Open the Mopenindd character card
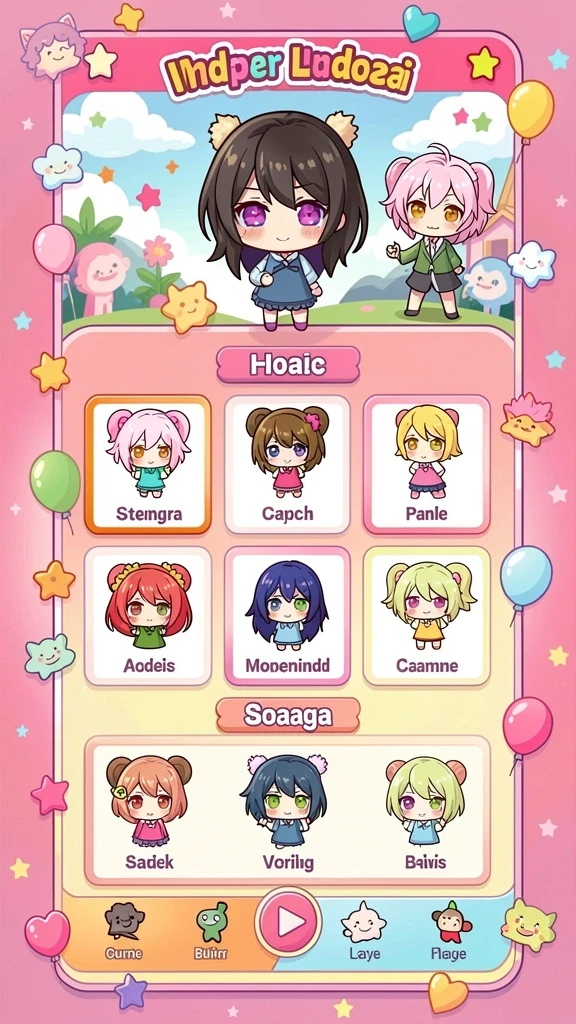 point(287,616)
